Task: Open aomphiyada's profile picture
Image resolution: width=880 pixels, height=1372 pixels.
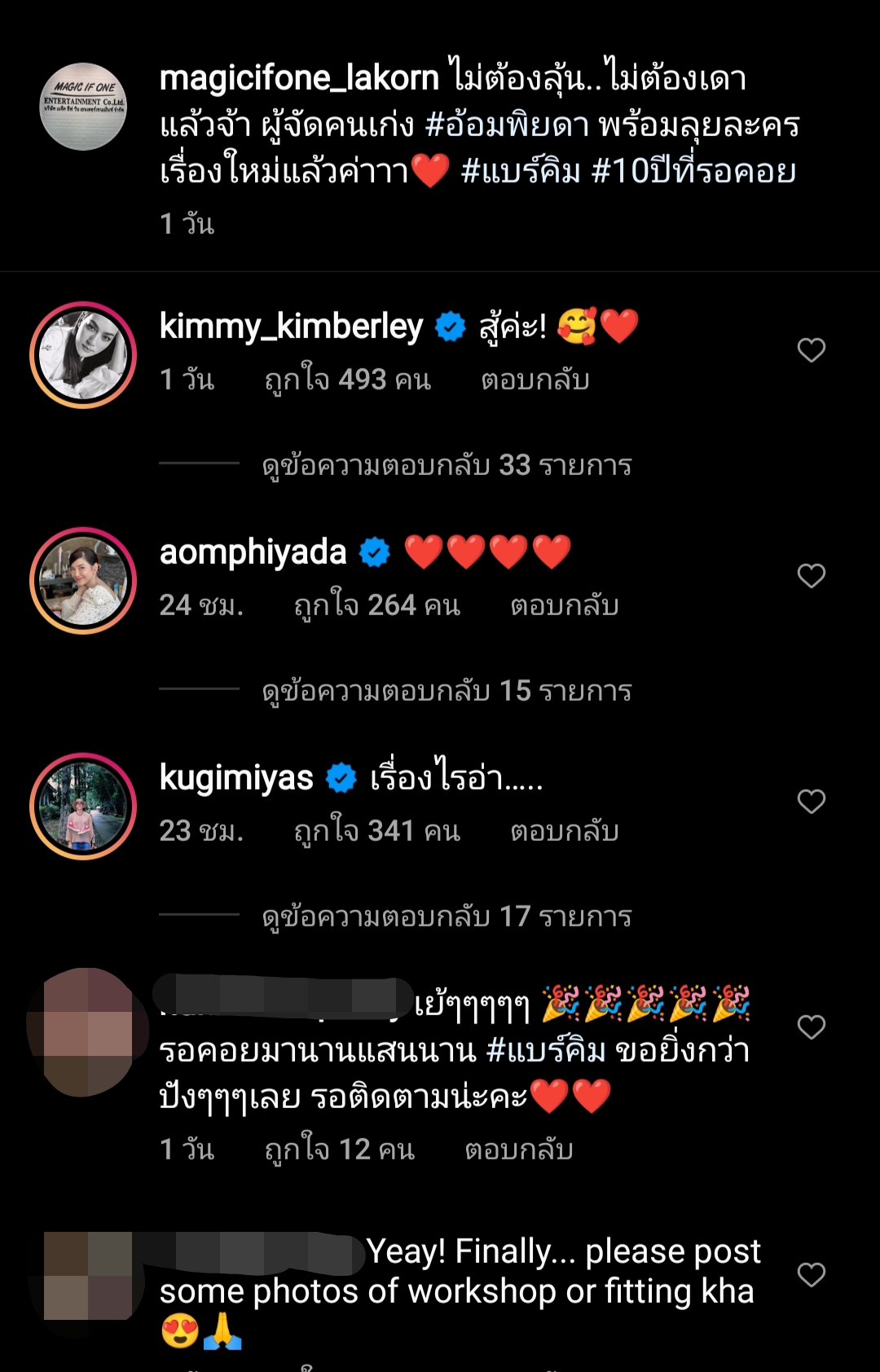Action: [83, 581]
